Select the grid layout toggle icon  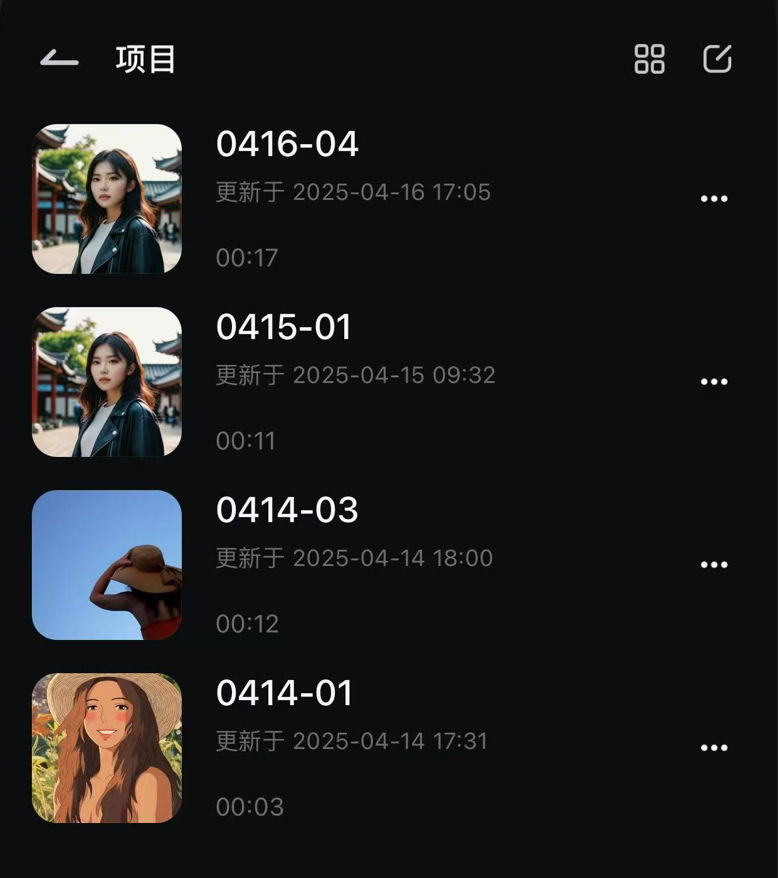coord(649,60)
